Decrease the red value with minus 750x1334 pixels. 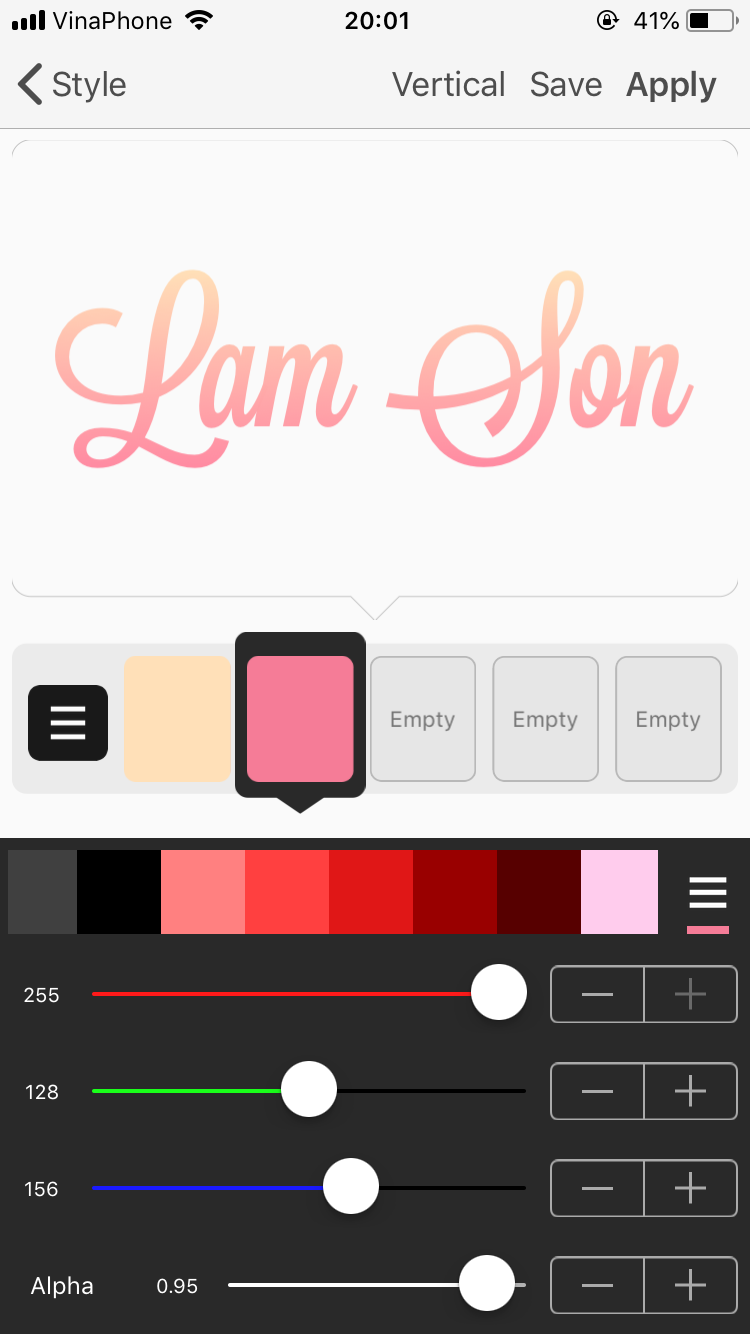[597, 994]
